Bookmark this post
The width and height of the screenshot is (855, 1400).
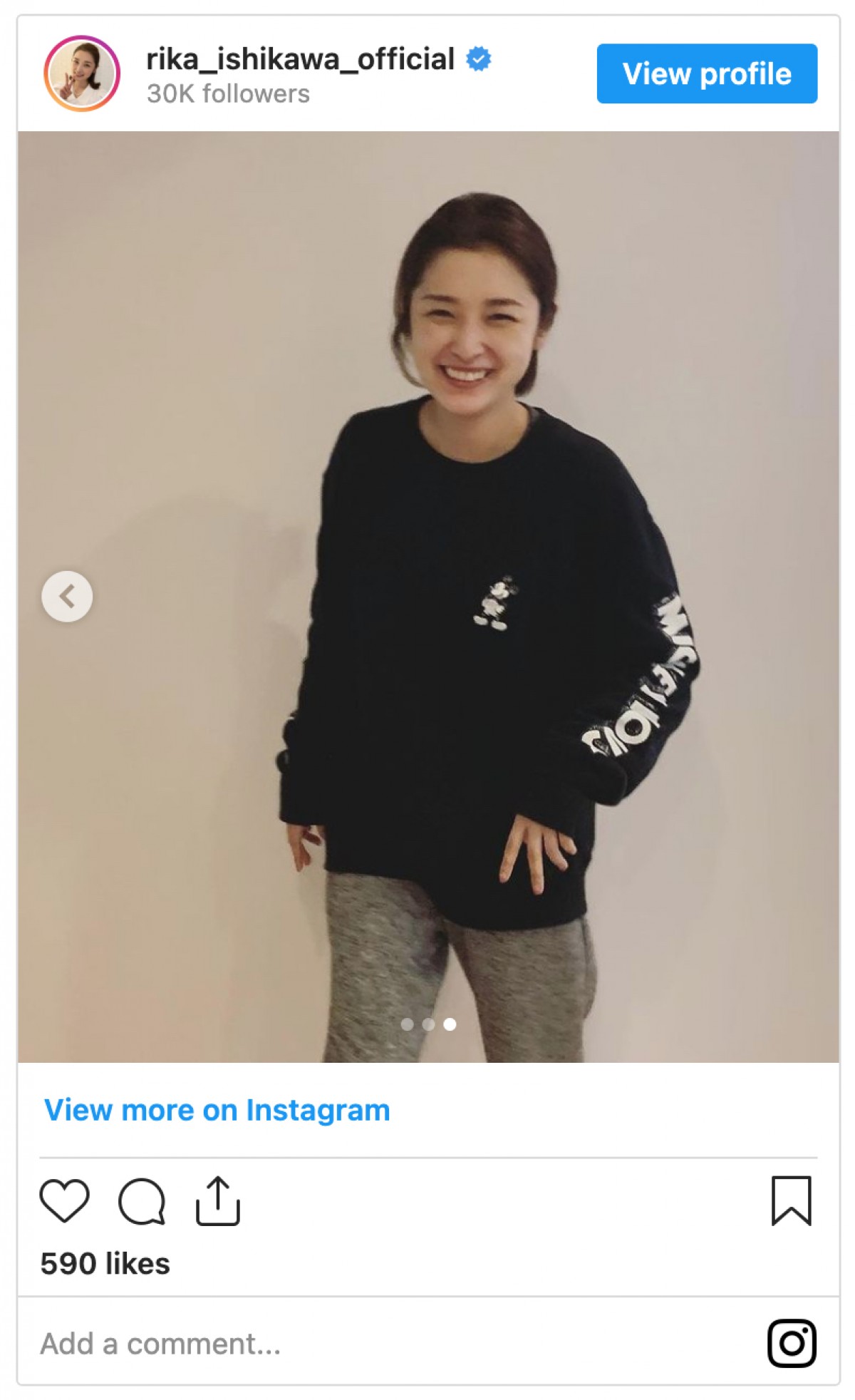[x=791, y=1201]
